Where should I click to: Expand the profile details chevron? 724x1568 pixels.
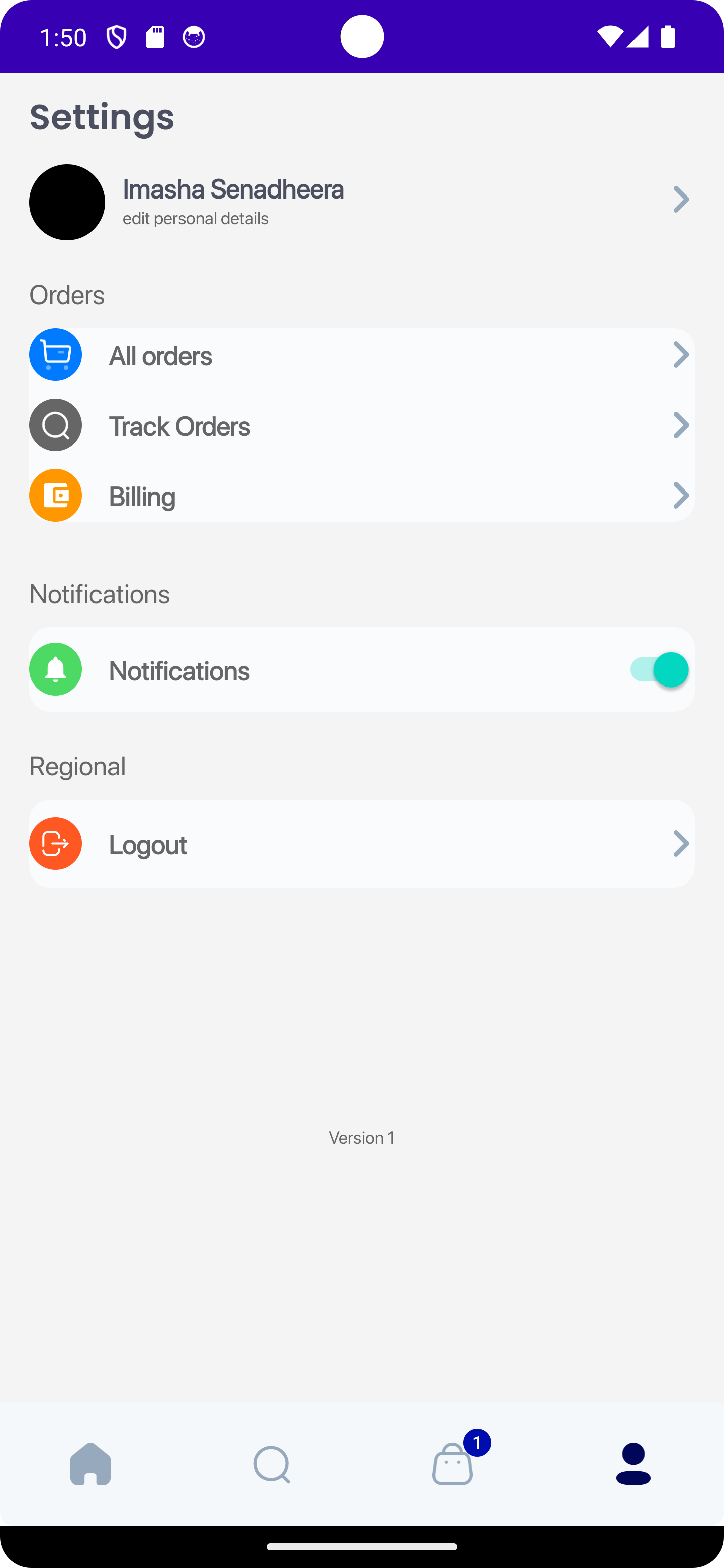pos(681,200)
